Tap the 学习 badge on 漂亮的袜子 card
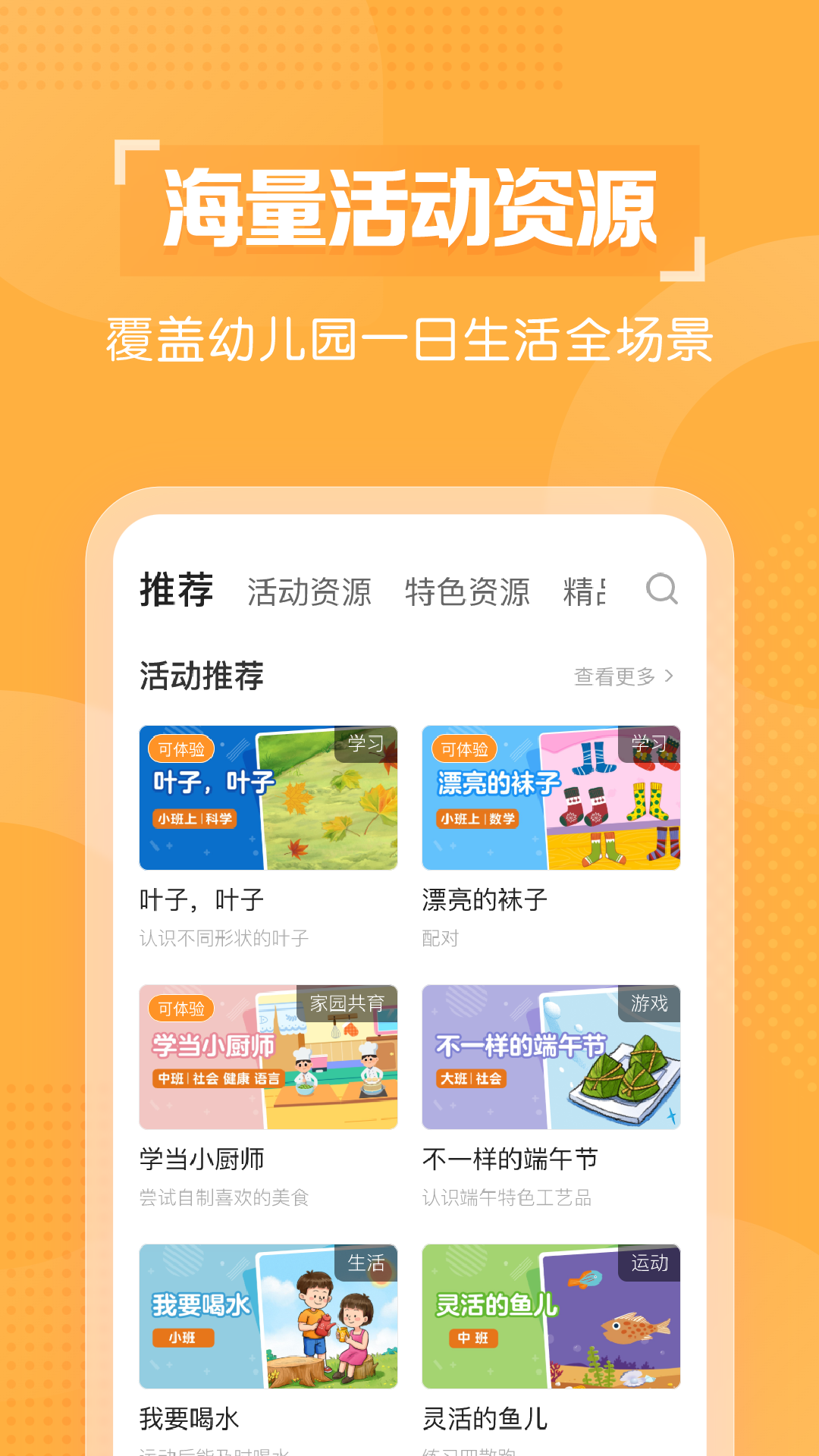This screenshot has width=819, height=1456. point(650,744)
